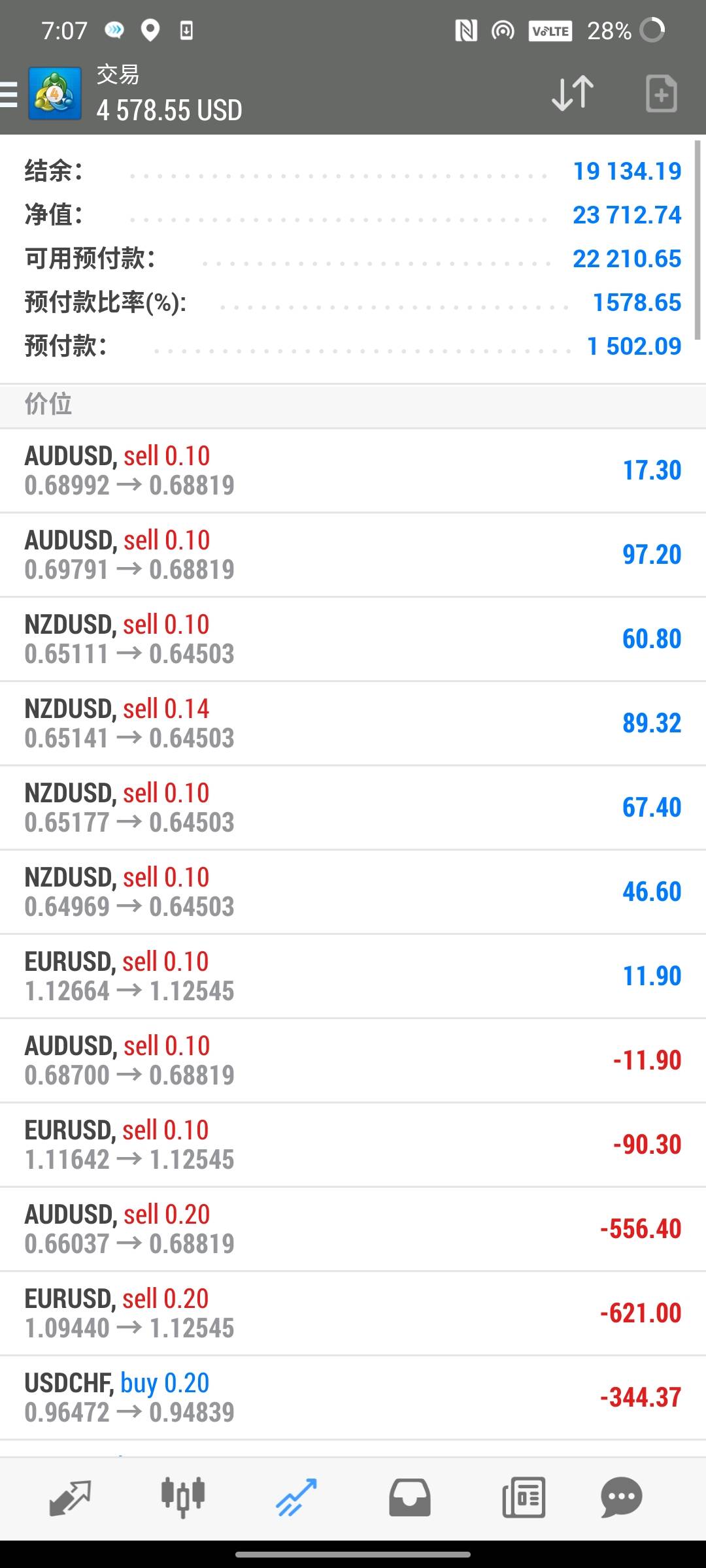
Task: Create a new order
Action: coord(661,94)
